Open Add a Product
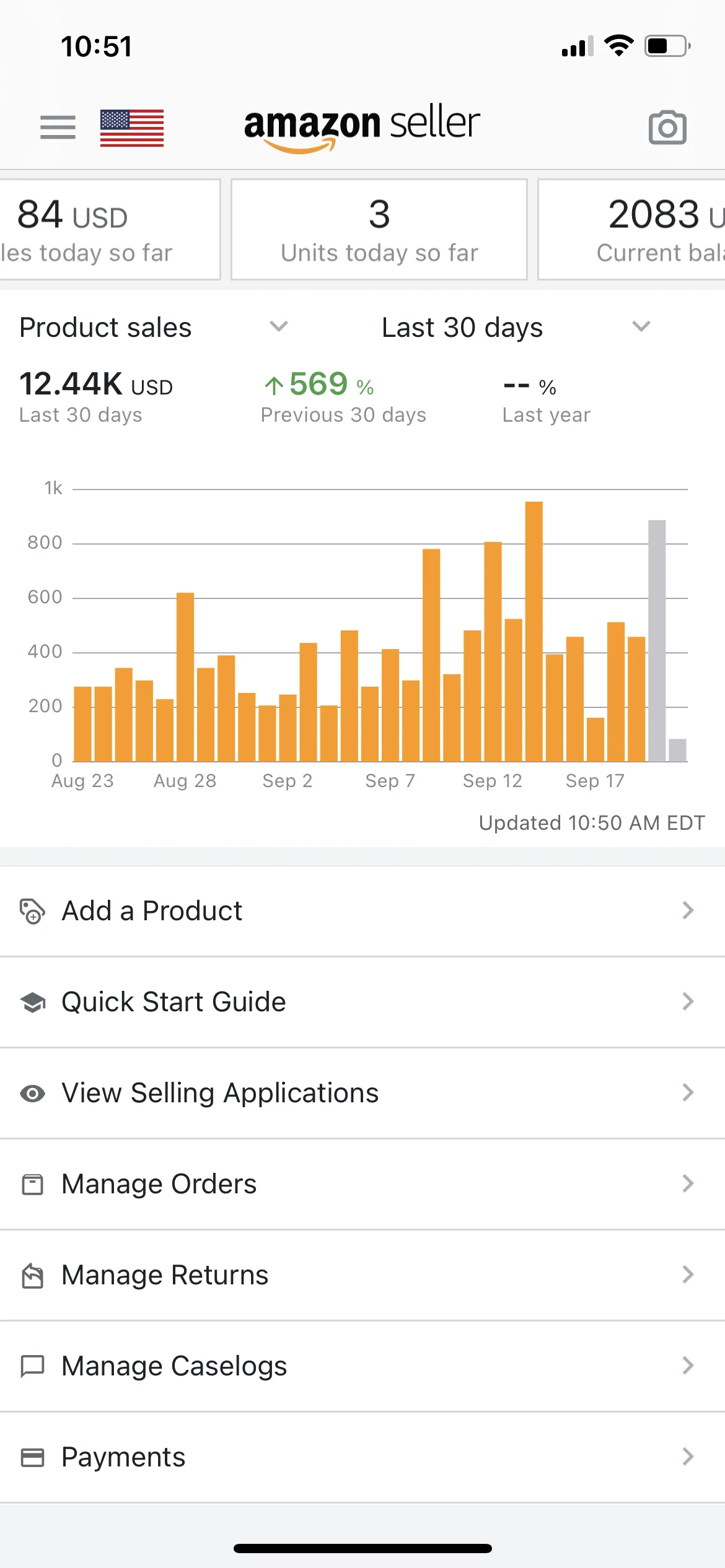This screenshot has height=1568, width=725. click(x=362, y=911)
